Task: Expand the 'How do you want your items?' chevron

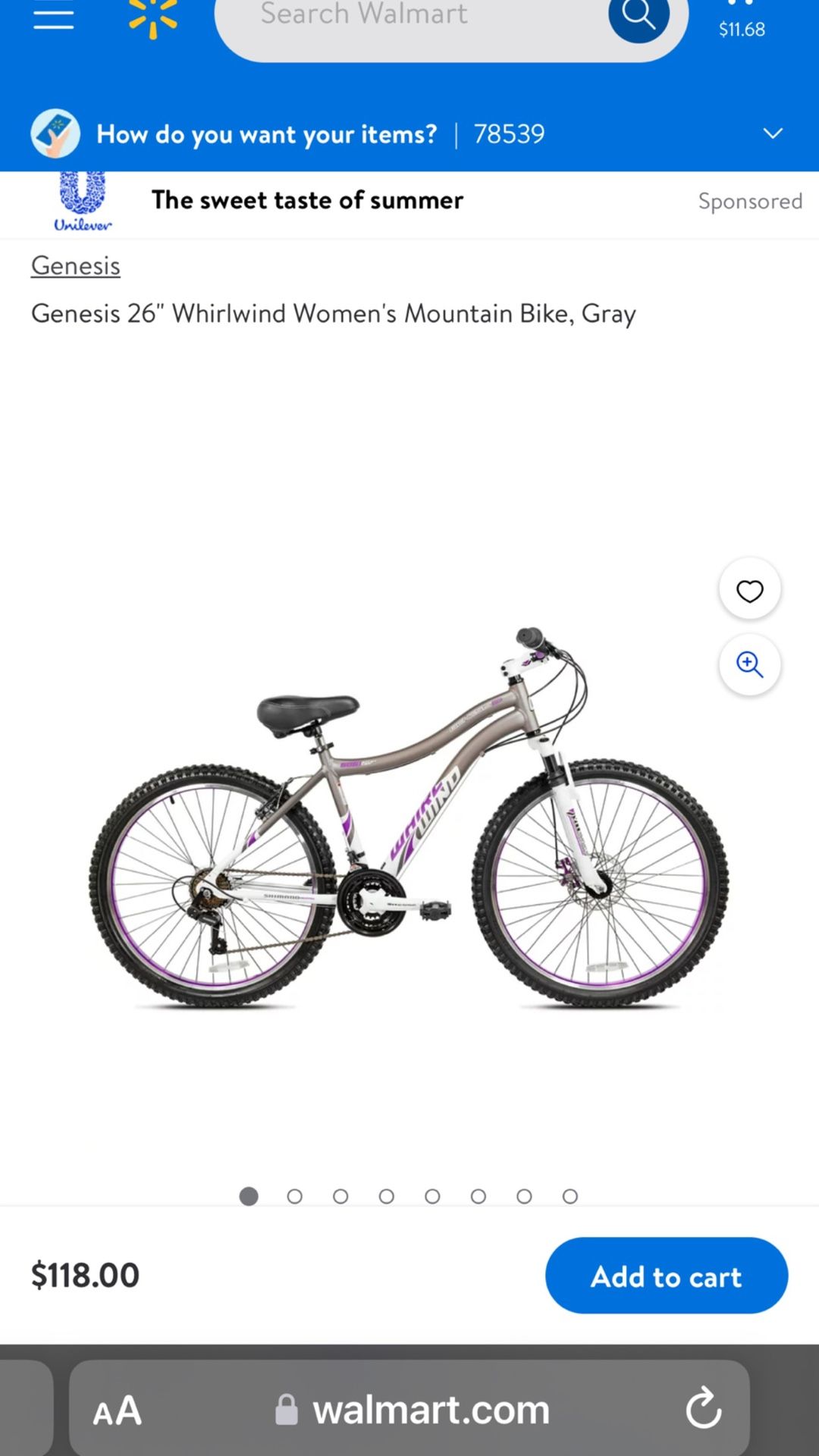Action: tap(773, 133)
